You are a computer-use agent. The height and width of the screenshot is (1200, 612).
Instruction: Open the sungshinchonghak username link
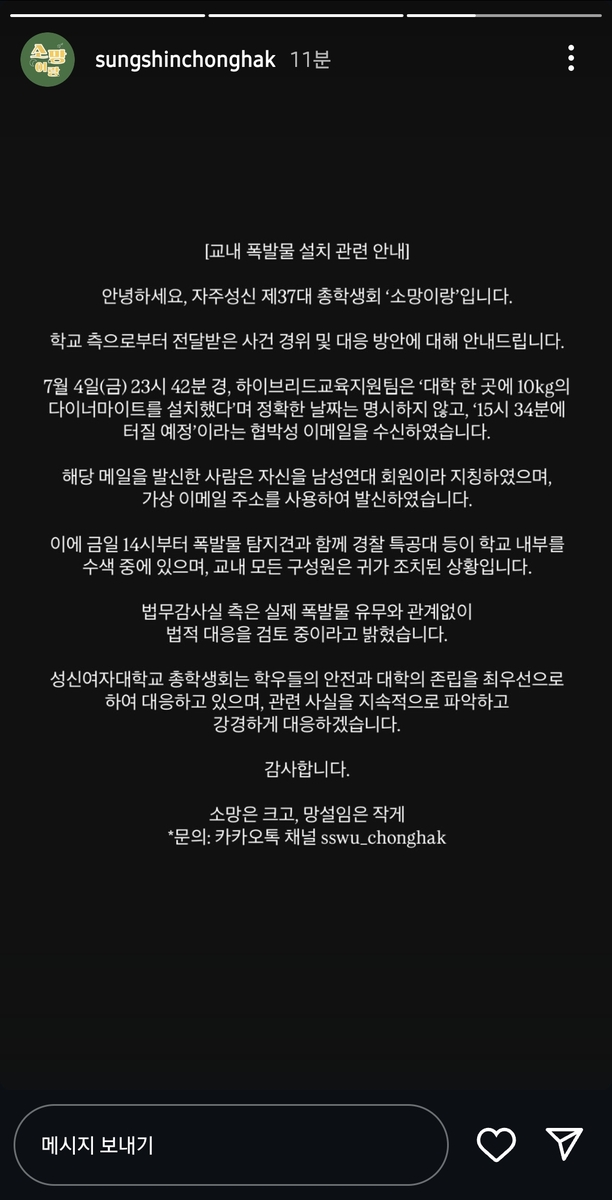[x=185, y=60]
